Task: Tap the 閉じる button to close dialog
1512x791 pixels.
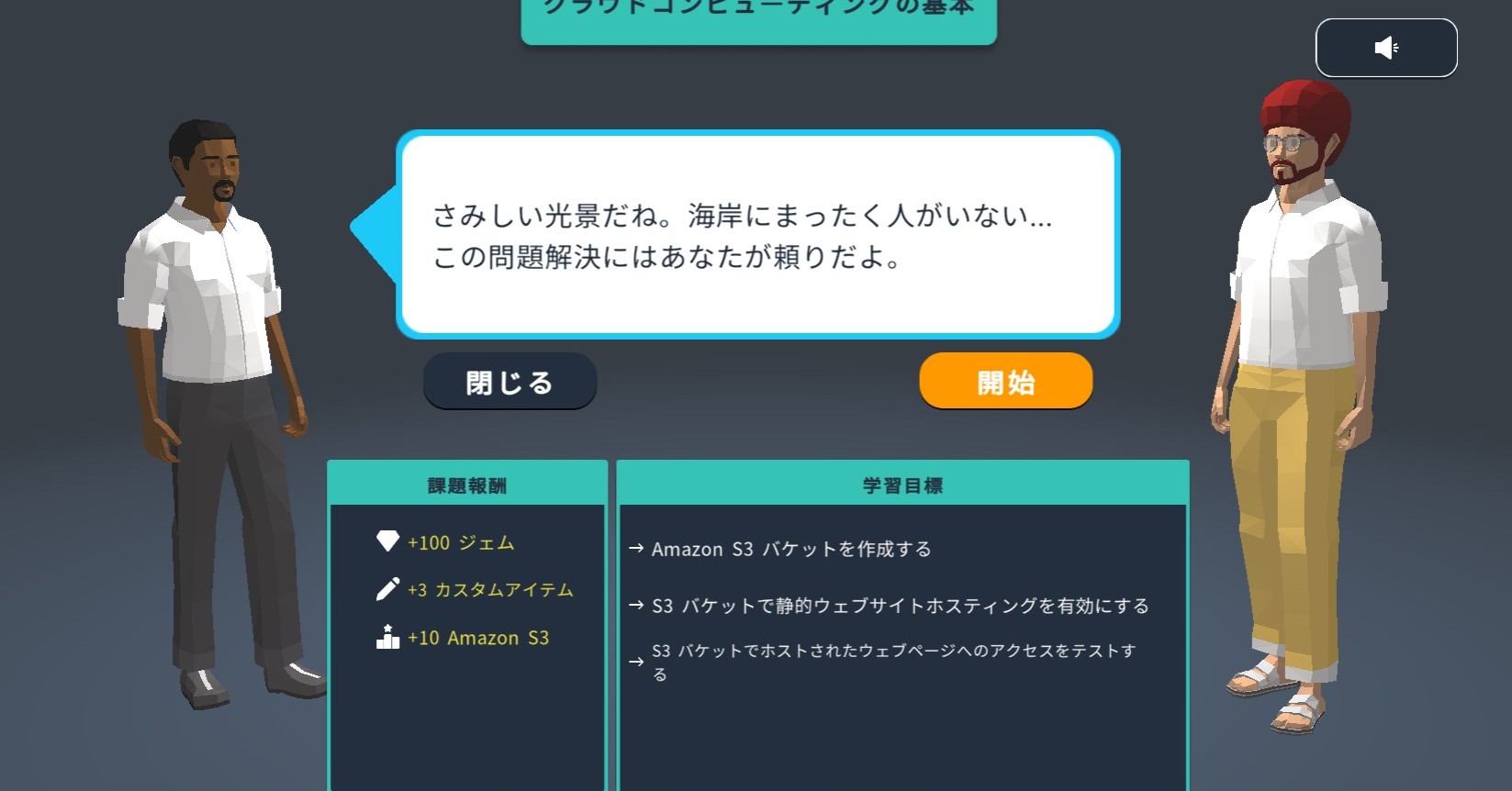Action: [x=510, y=382]
